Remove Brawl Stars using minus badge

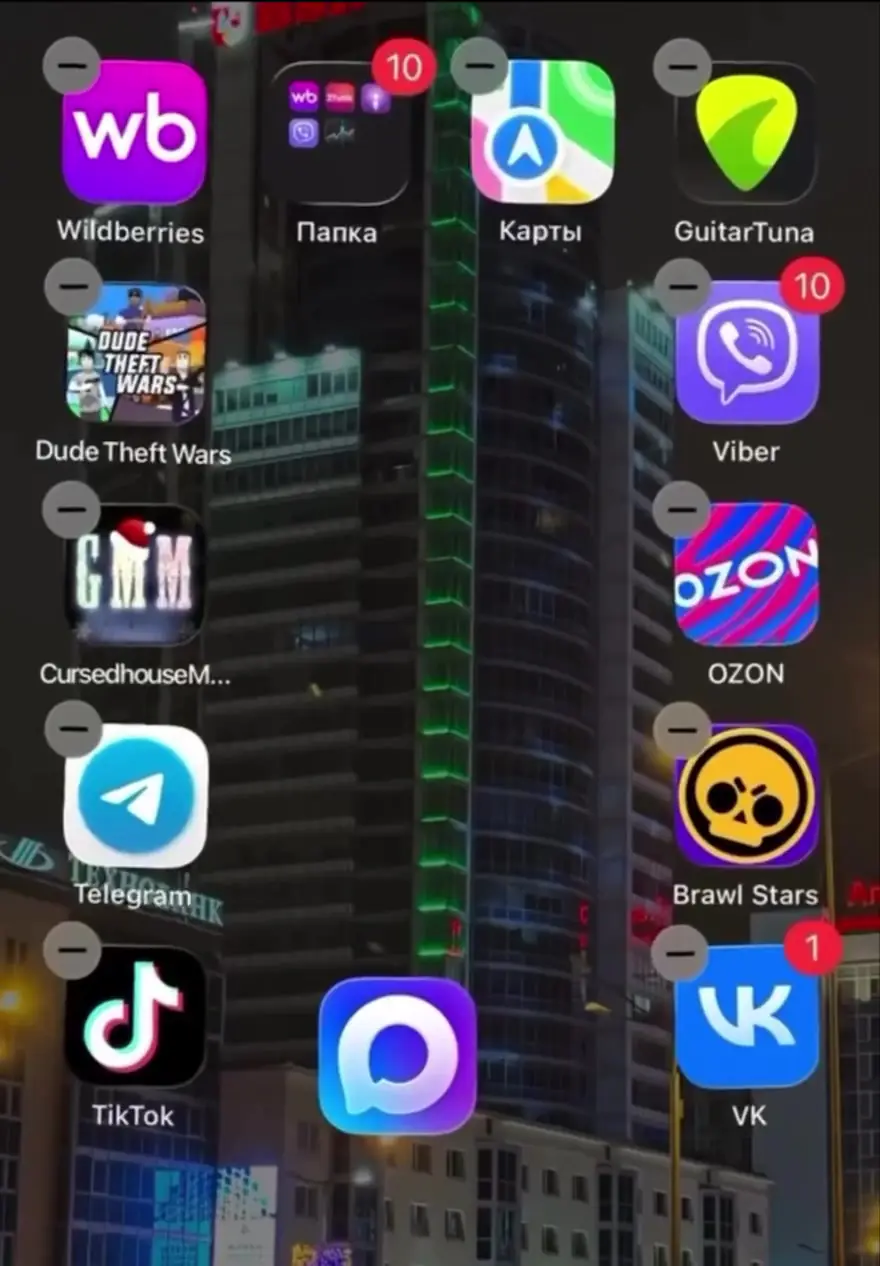point(682,729)
